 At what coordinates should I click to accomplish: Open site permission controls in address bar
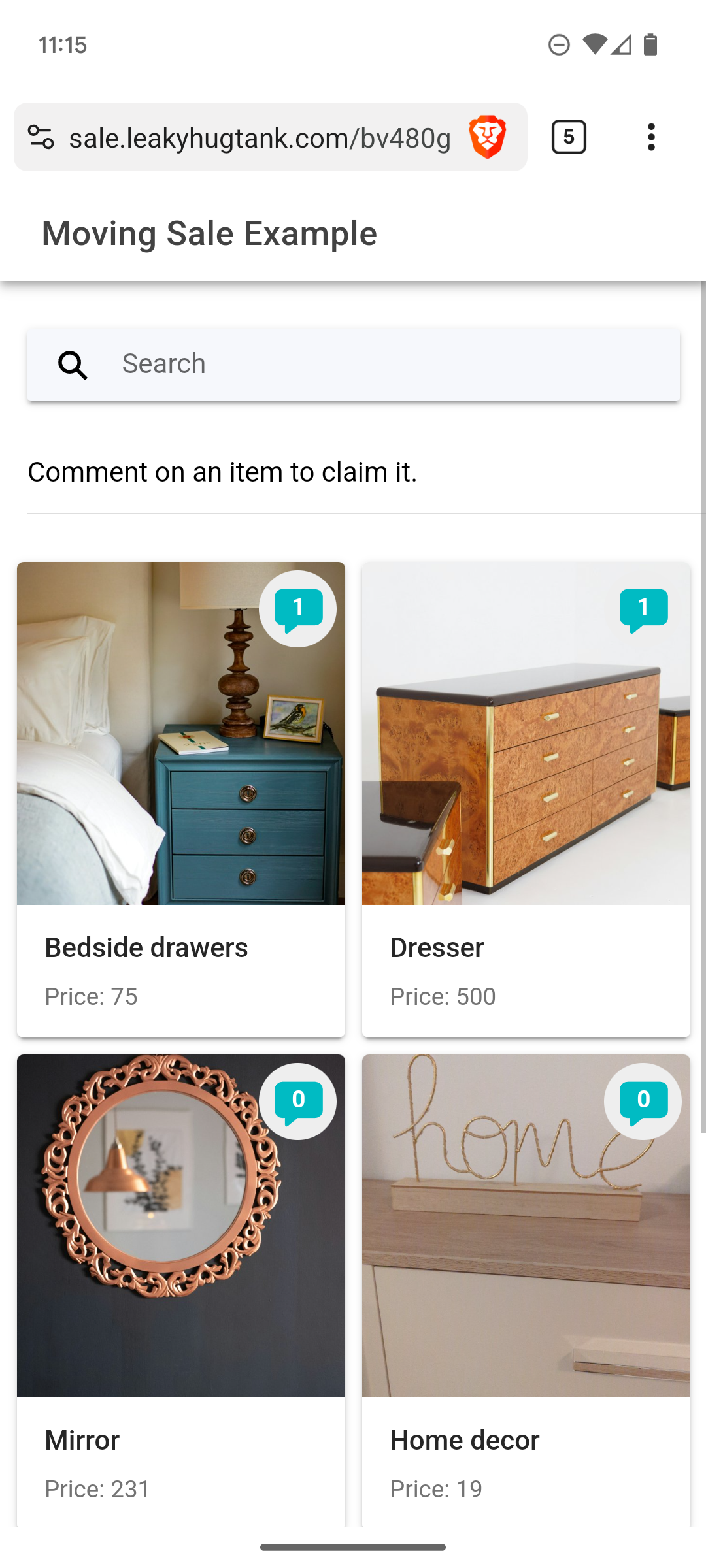[41, 137]
